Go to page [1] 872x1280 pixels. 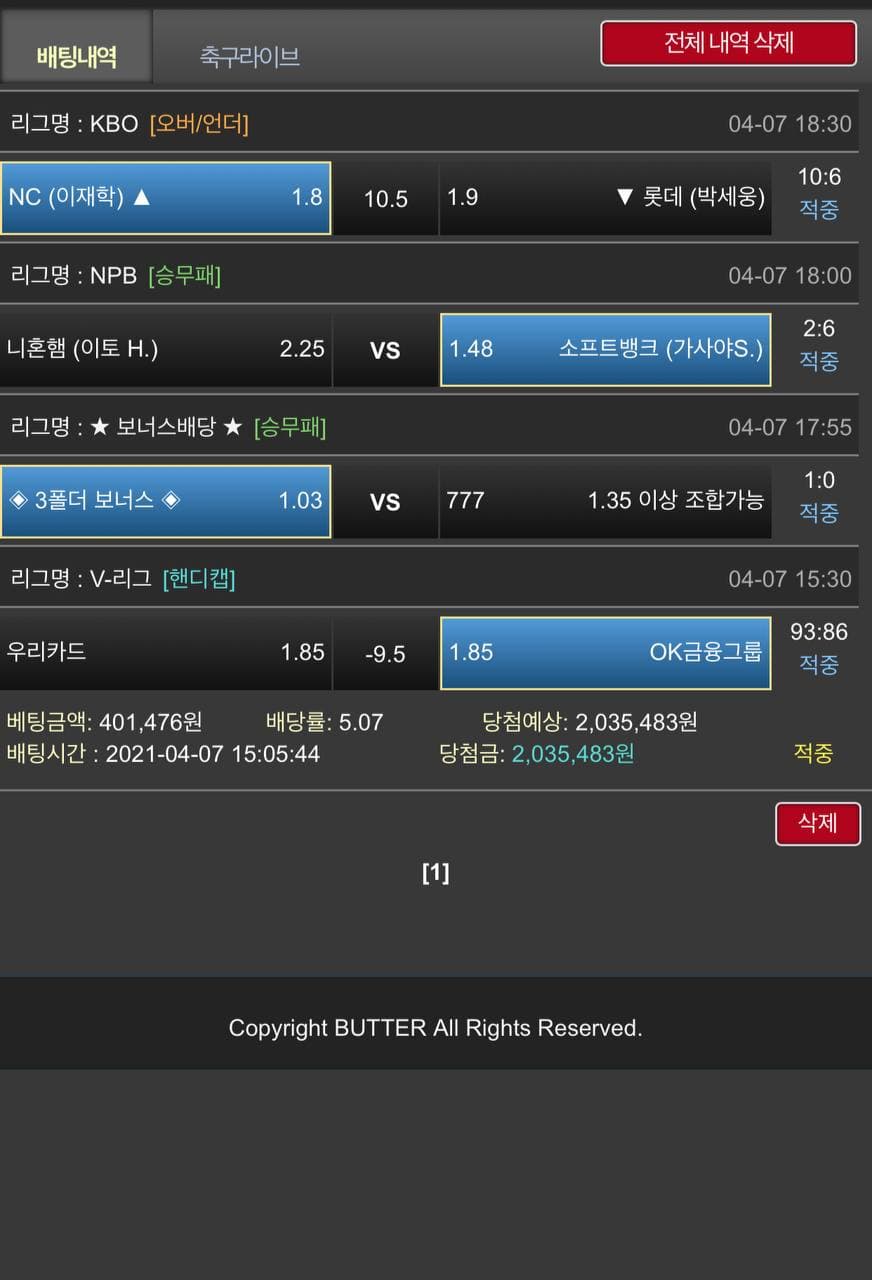[435, 873]
